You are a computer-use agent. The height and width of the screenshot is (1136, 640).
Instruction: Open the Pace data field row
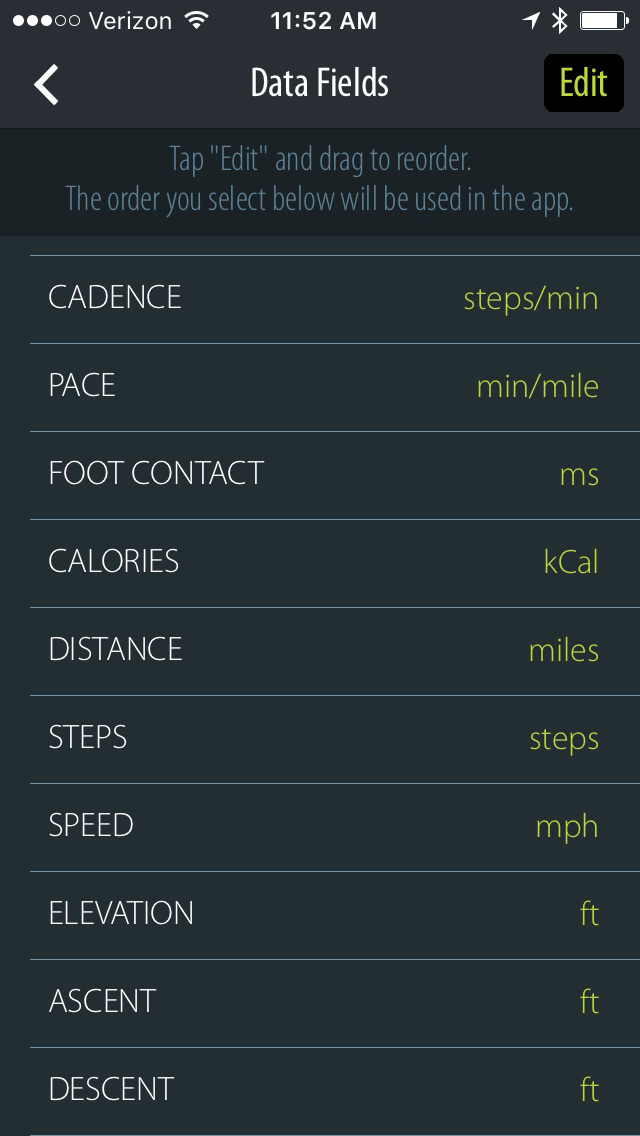click(335, 388)
